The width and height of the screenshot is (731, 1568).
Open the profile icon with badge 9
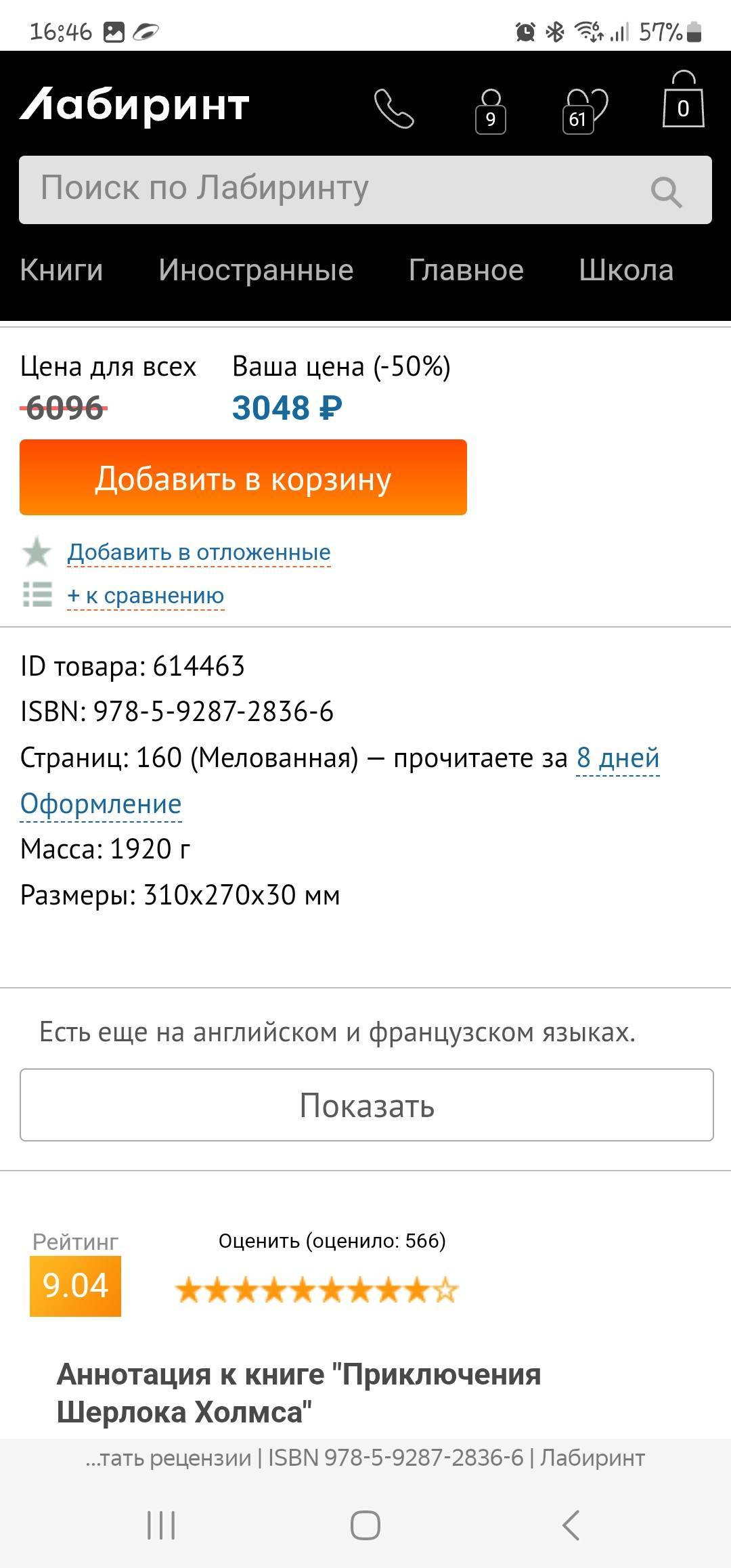(491, 111)
